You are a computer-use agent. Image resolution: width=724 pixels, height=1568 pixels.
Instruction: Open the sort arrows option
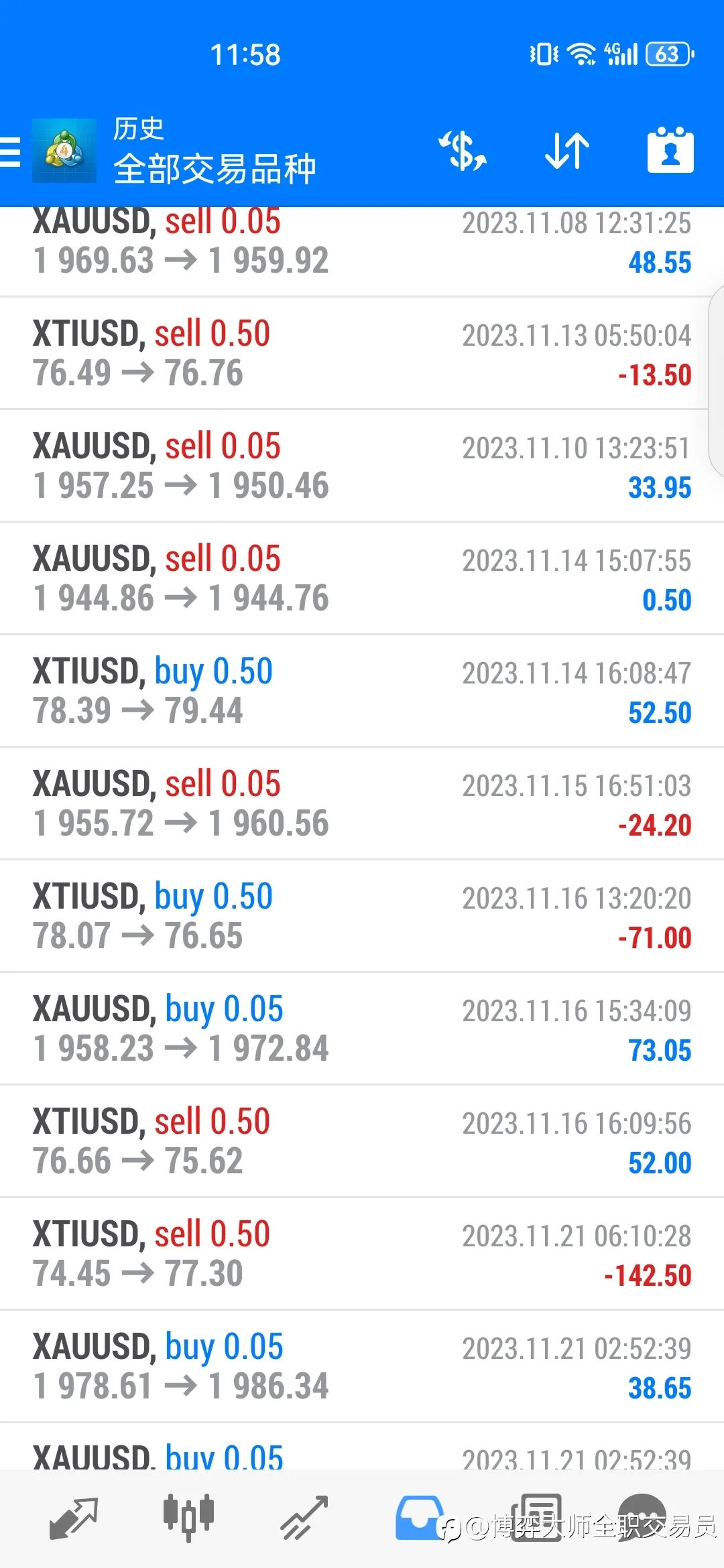coord(566,151)
